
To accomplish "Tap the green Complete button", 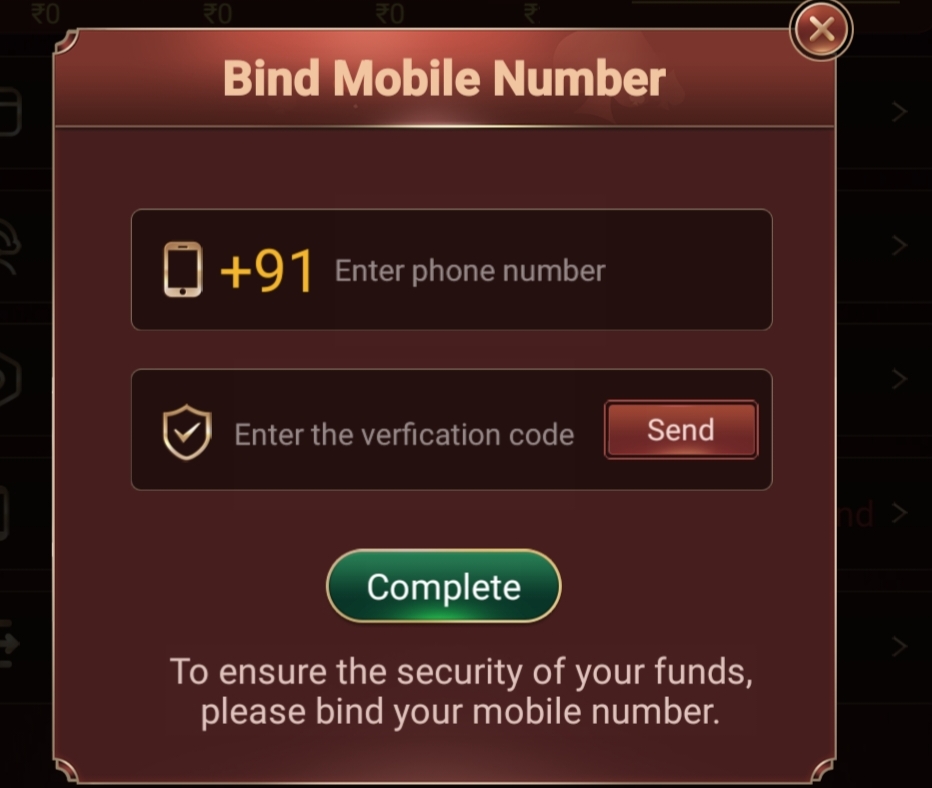I will tap(443, 587).
